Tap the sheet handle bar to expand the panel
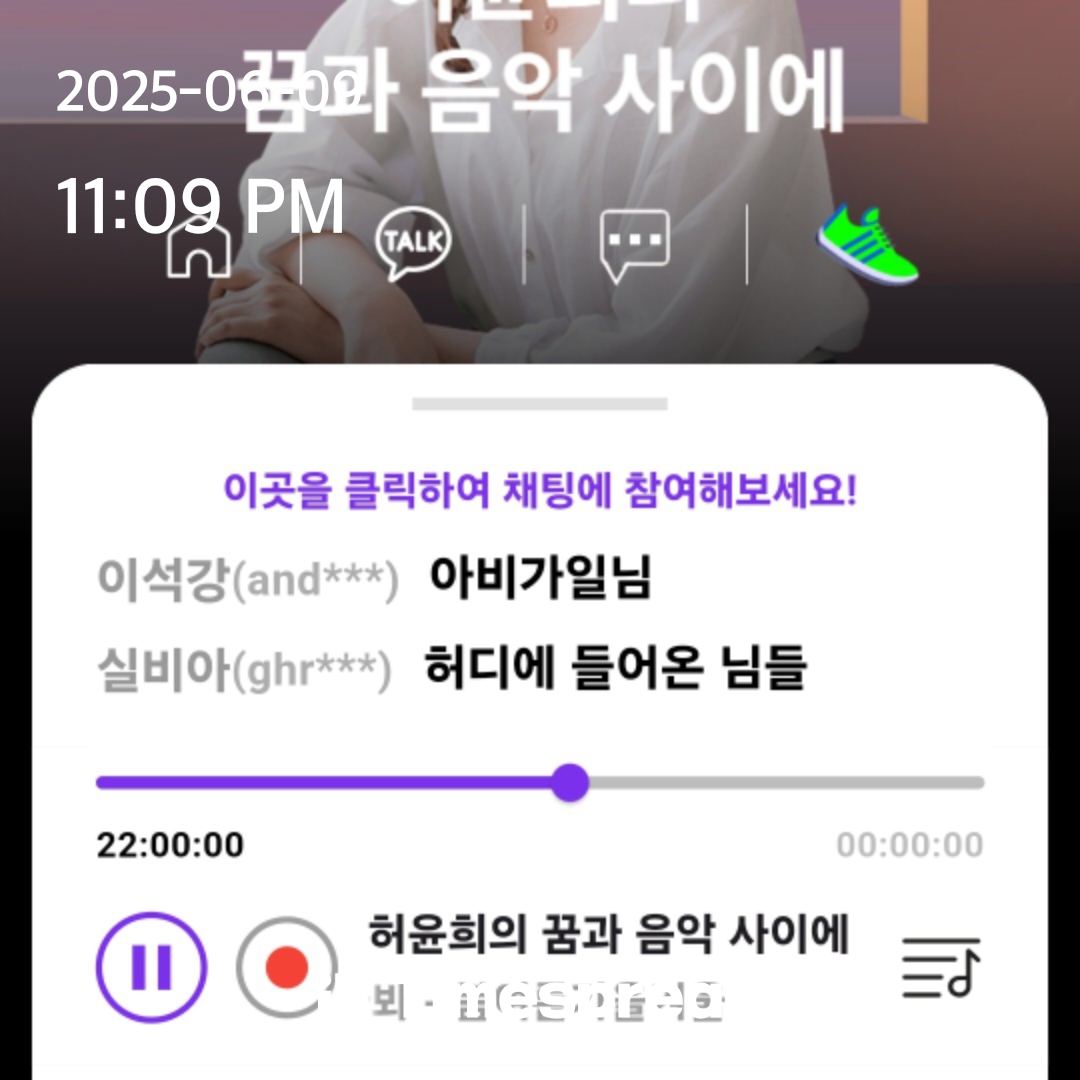The height and width of the screenshot is (1080, 1080). (x=540, y=404)
